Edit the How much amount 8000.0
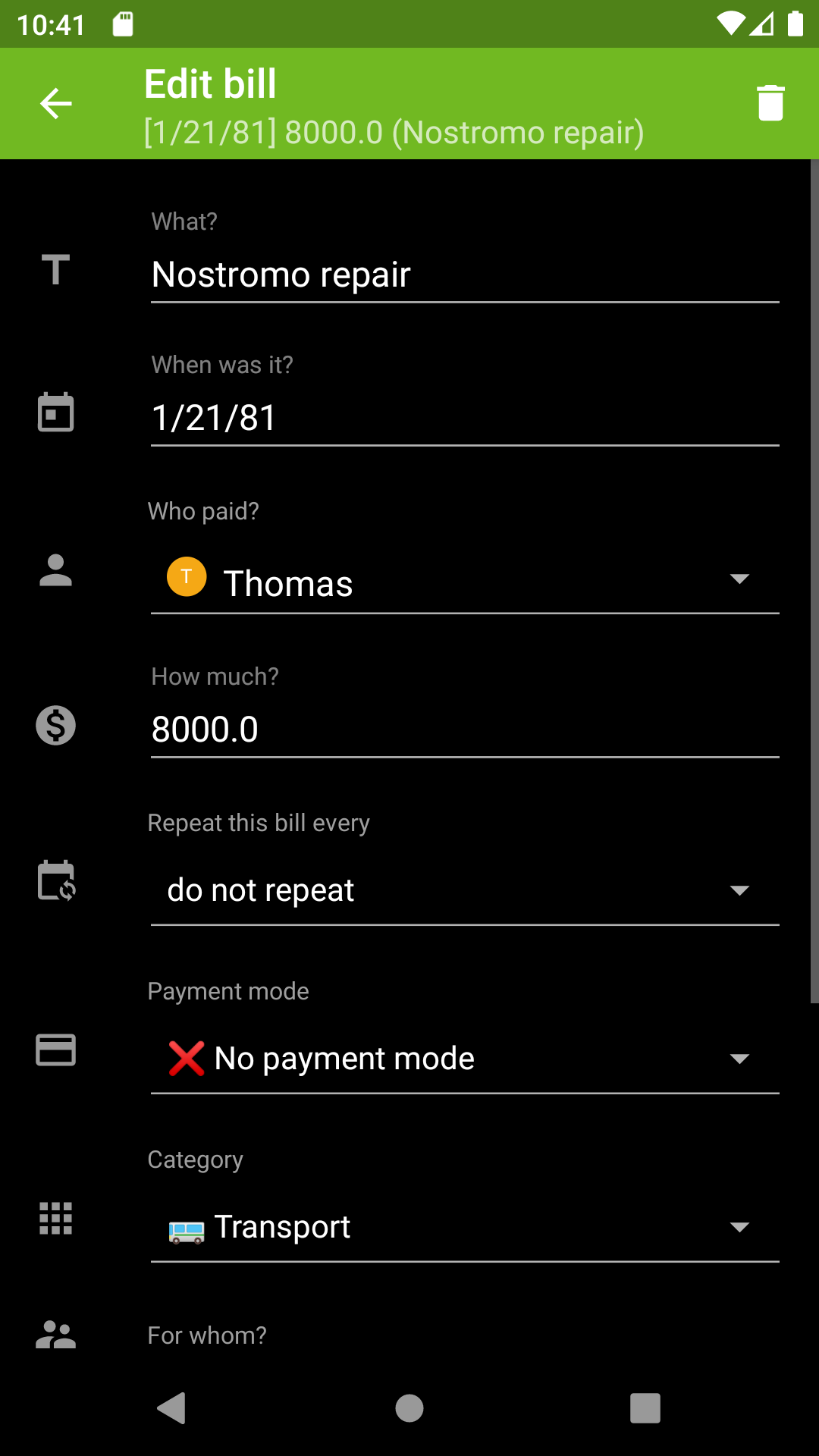The width and height of the screenshot is (819, 1456). [464, 730]
